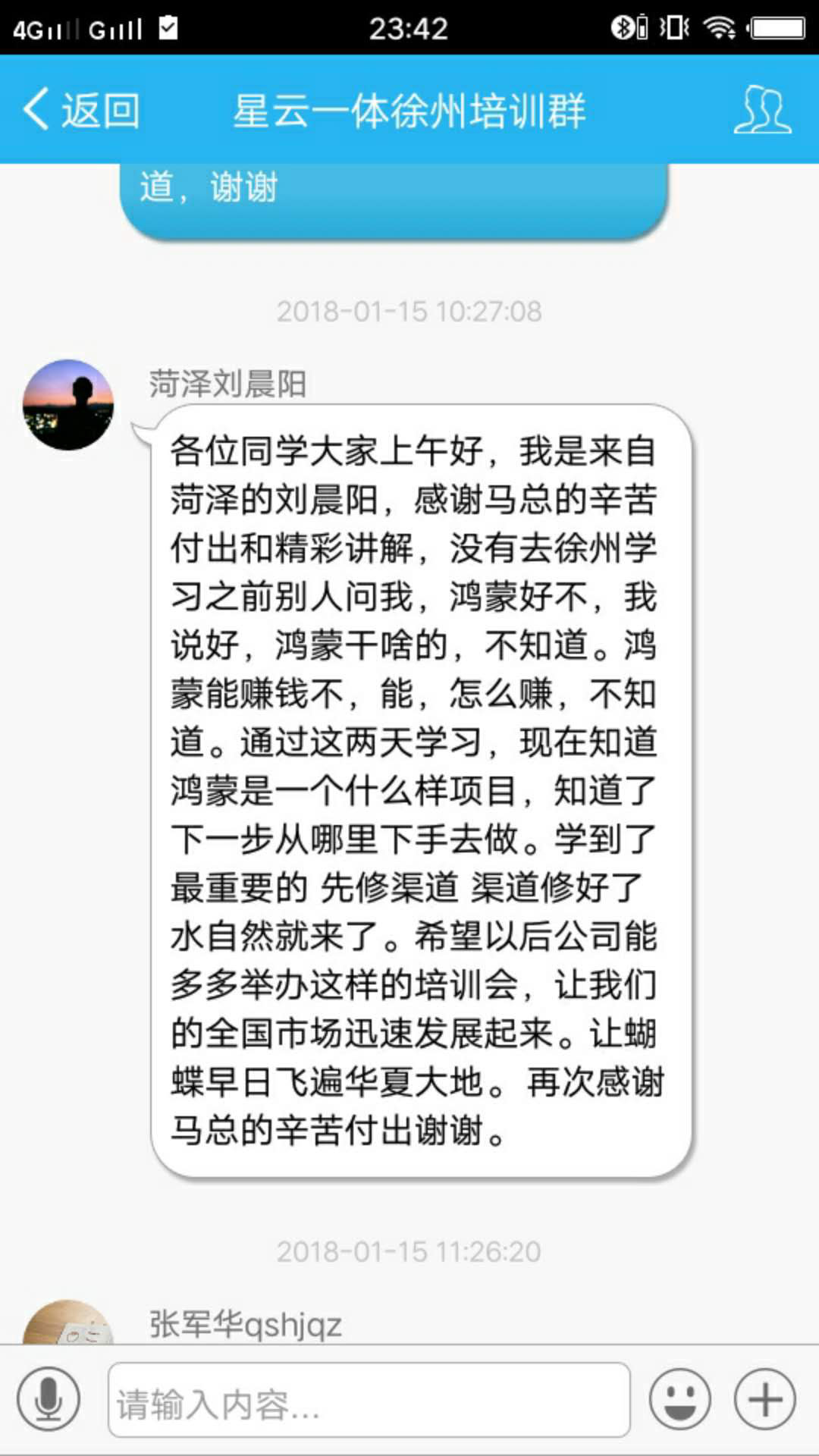819x1456 pixels.
Task: Open 张军华qshjqz's avatar
Action: pyautogui.click(x=68, y=1322)
